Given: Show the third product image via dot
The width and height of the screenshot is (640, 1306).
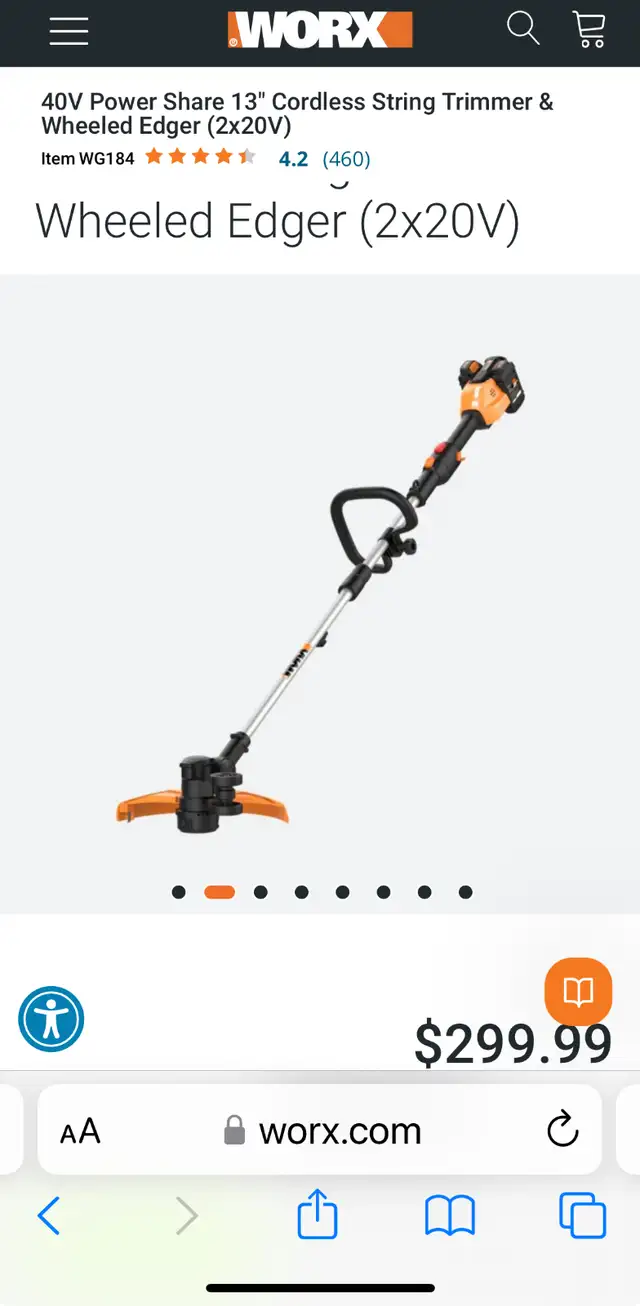Looking at the screenshot, I should click(x=261, y=892).
